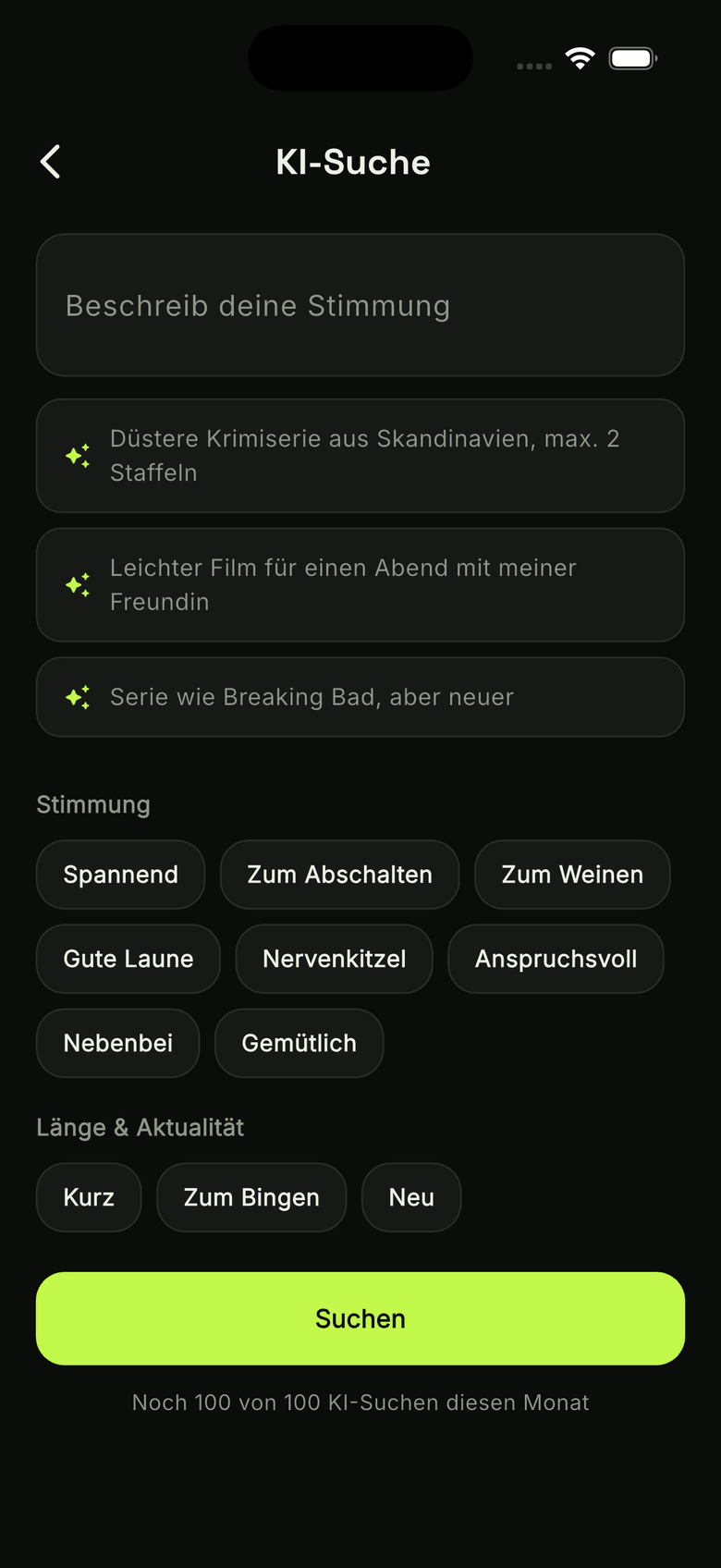
Task: Pick the Nervenkitzel chip
Action: tap(334, 959)
